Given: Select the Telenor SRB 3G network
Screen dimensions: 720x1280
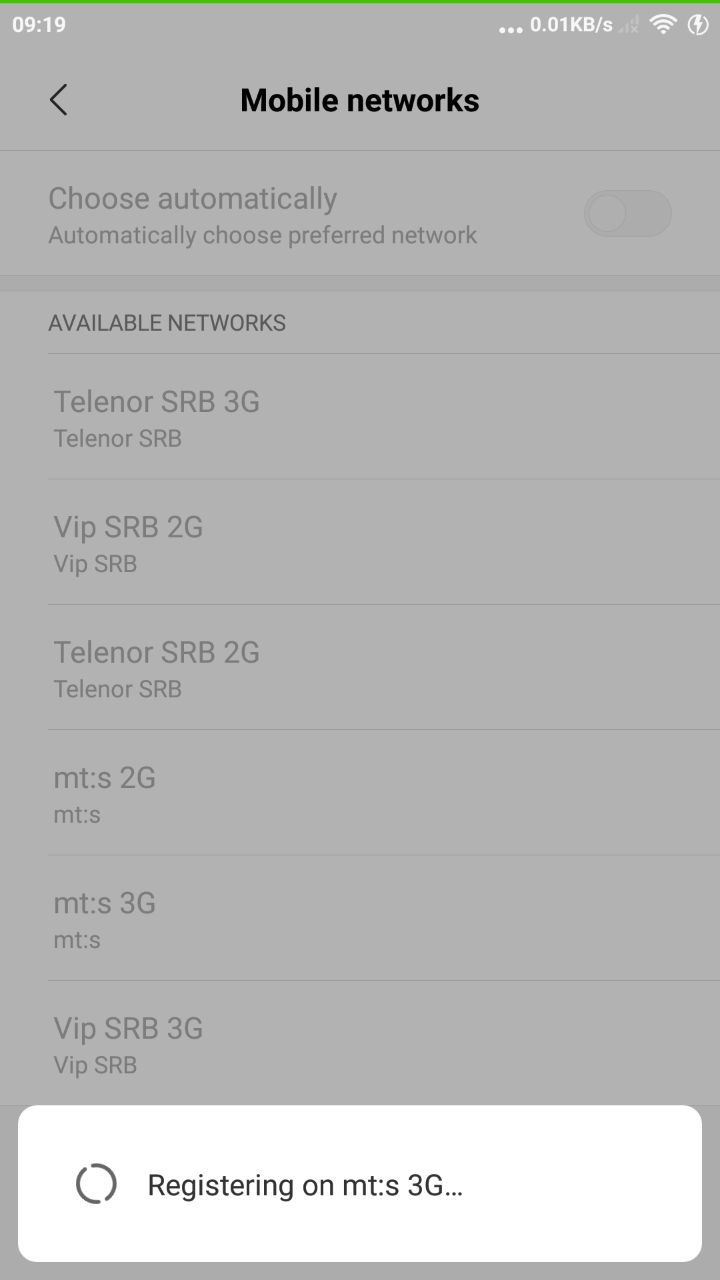Looking at the screenshot, I should (384, 417).
